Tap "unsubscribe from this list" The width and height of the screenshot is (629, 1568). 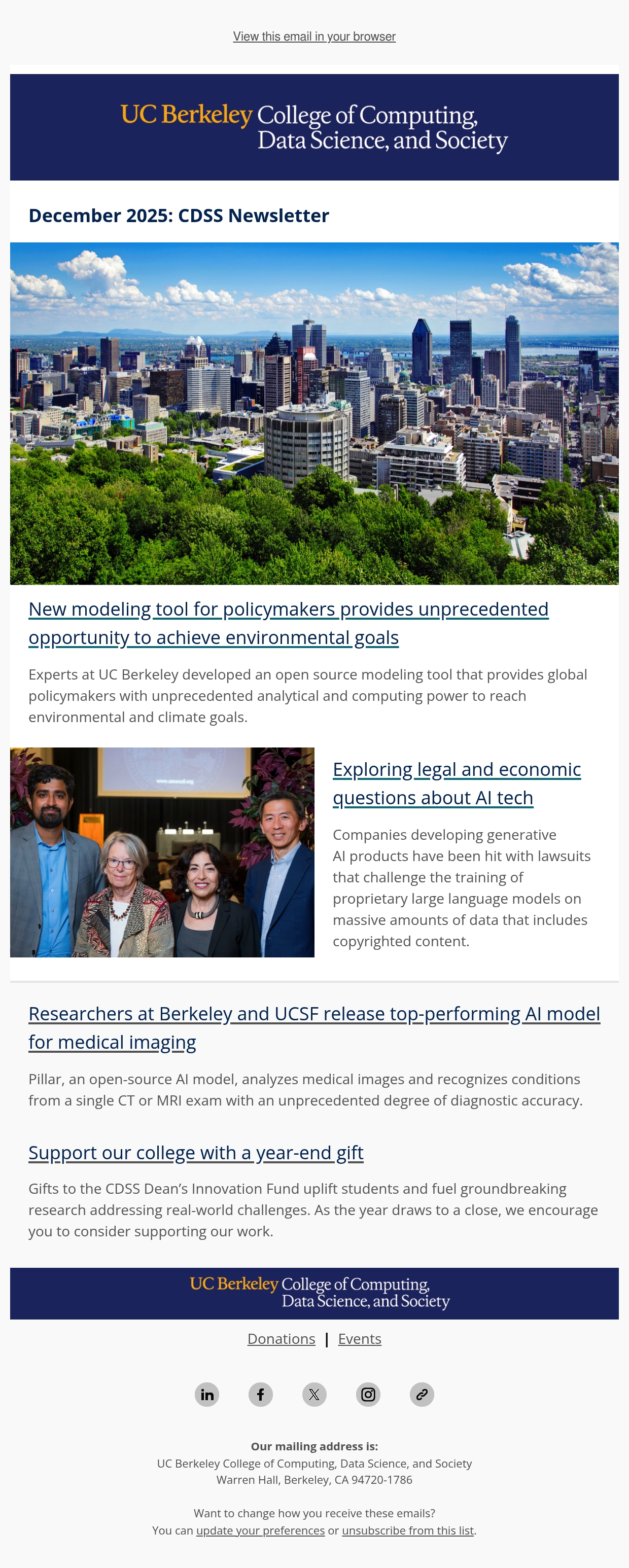pos(408,1530)
